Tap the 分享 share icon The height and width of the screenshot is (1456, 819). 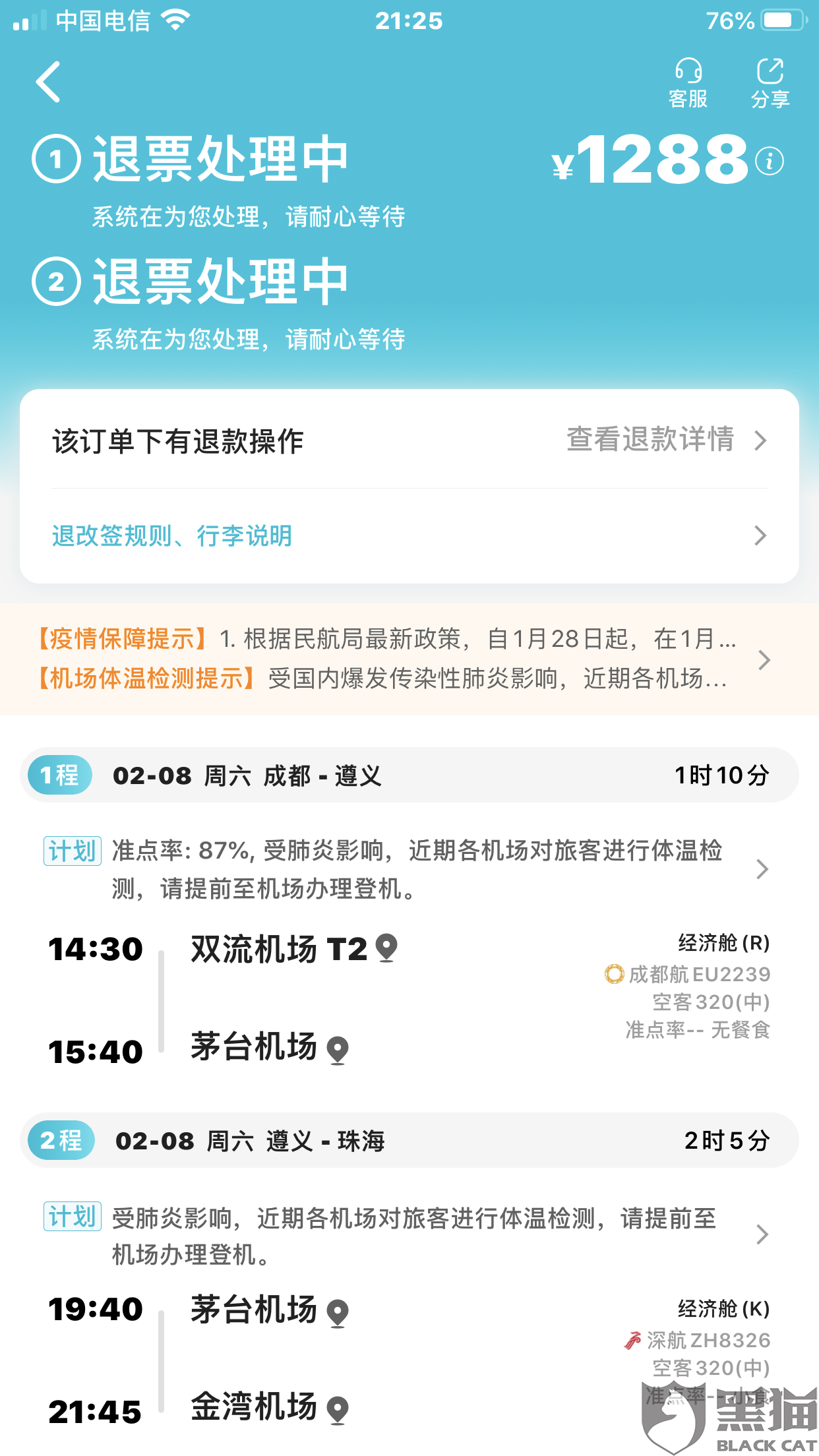770,83
